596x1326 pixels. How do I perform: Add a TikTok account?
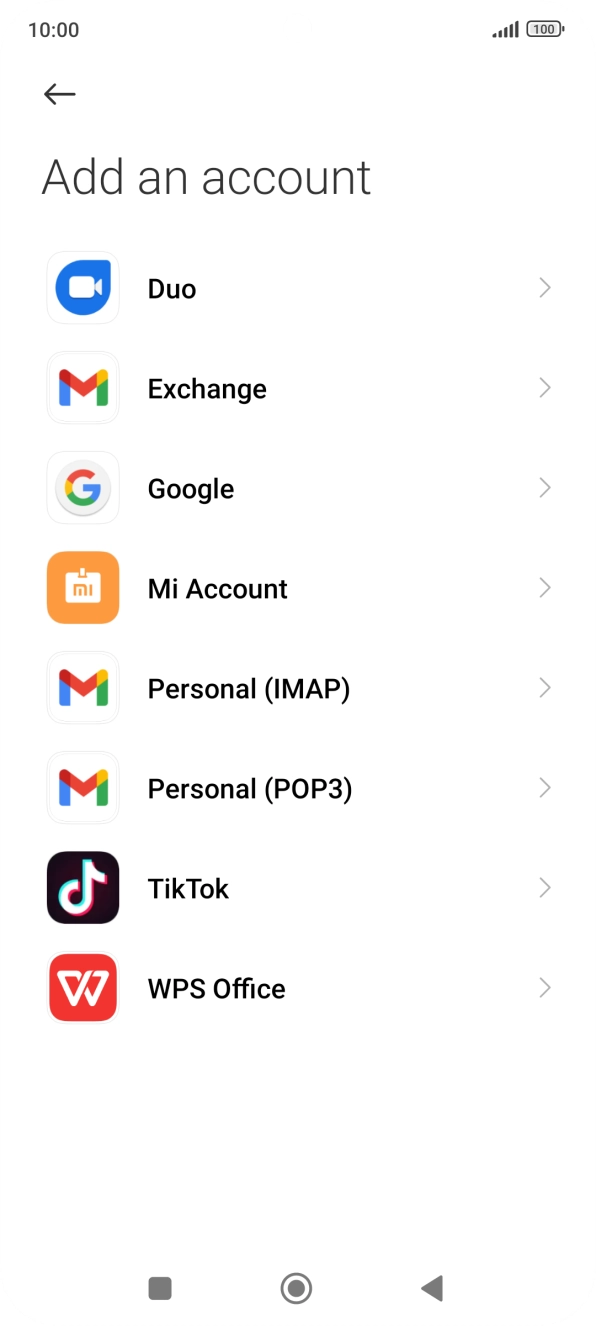tap(298, 888)
